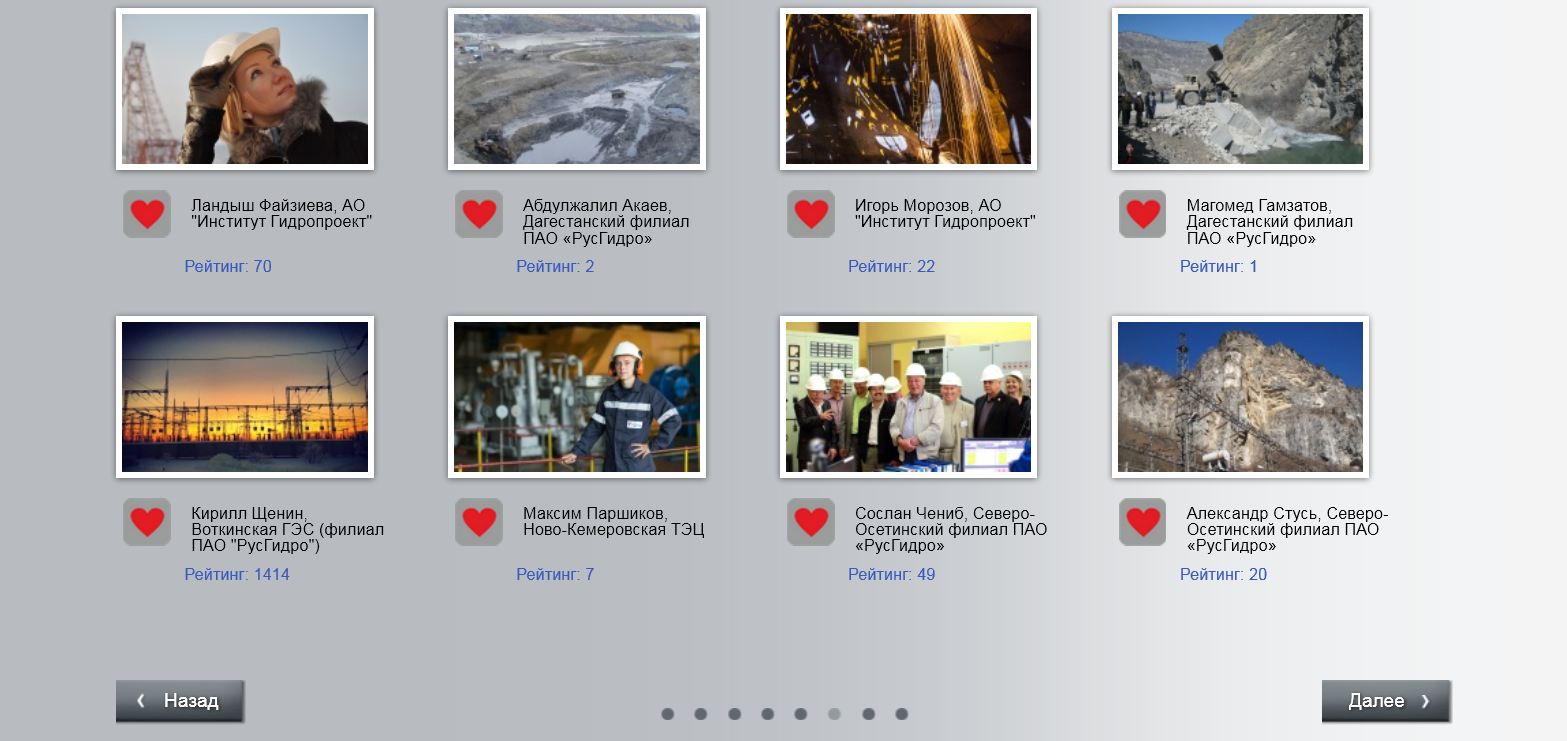Tap the heart for Игорь Морозов's photo

[x=811, y=214]
